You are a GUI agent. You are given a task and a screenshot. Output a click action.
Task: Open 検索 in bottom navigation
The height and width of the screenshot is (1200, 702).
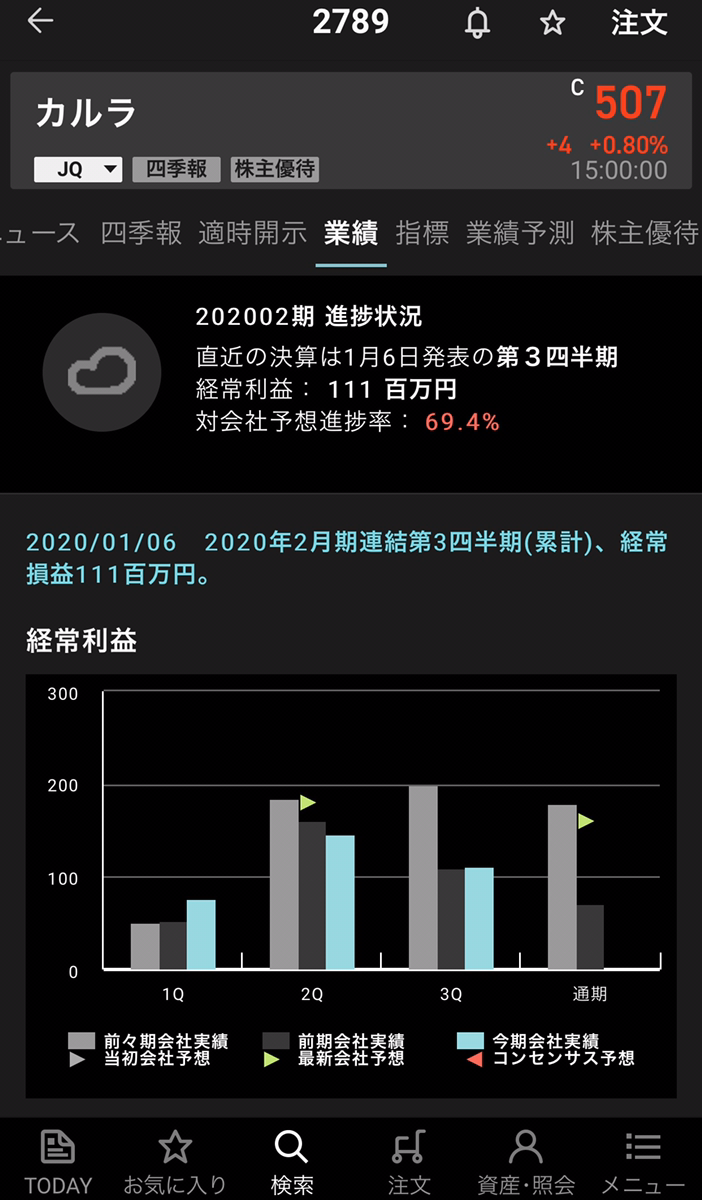pos(291,1162)
